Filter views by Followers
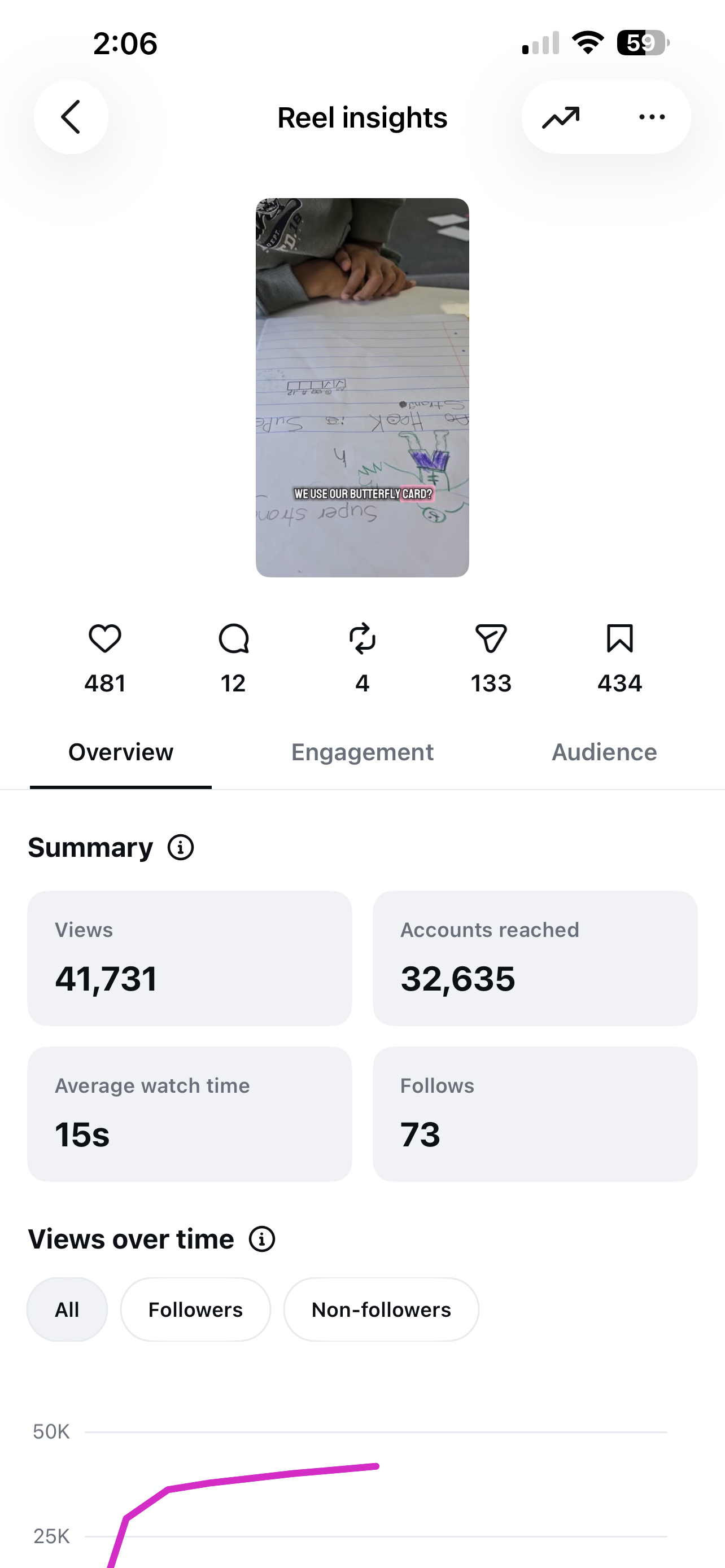This screenshot has height=1568, width=725. tap(195, 1309)
